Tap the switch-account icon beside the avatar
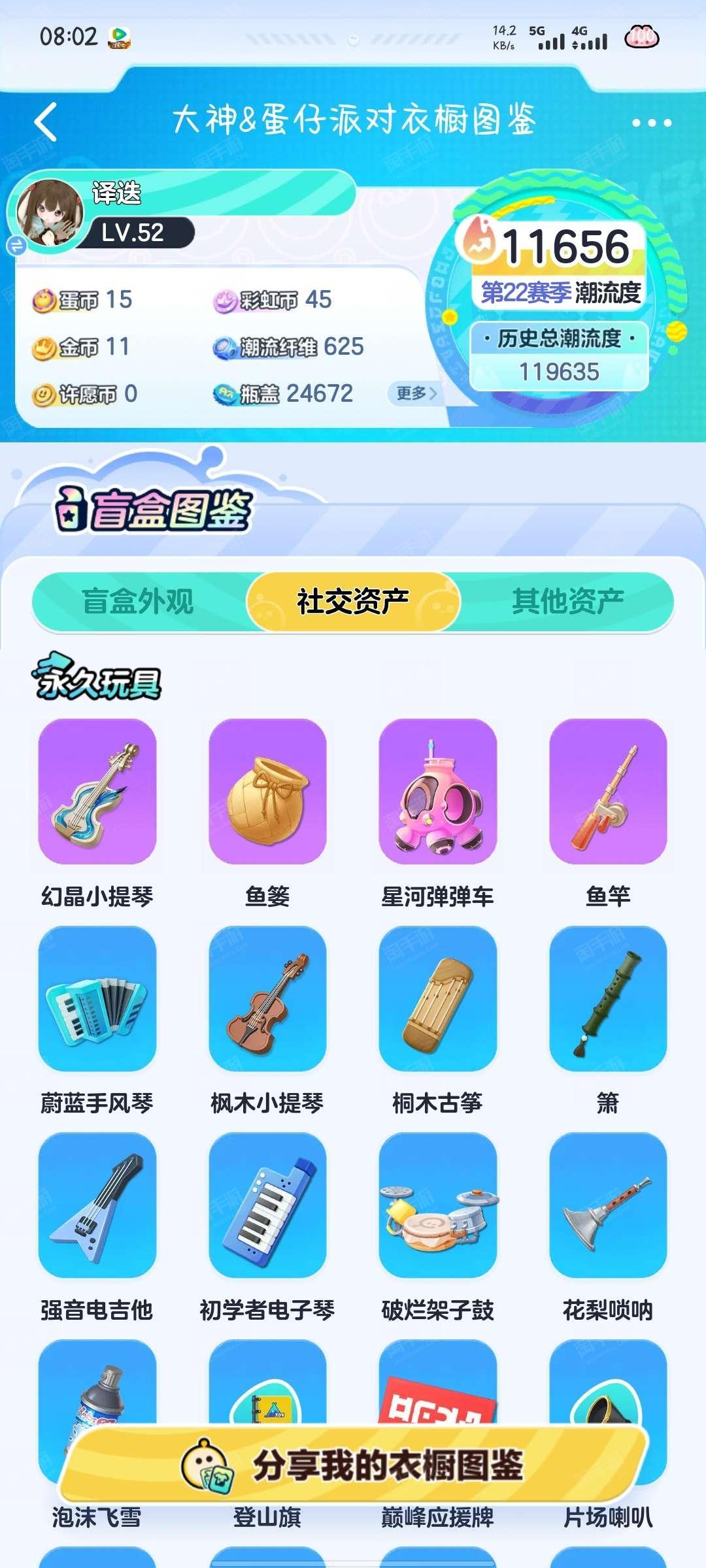The height and width of the screenshot is (1568, 706). 16,245
